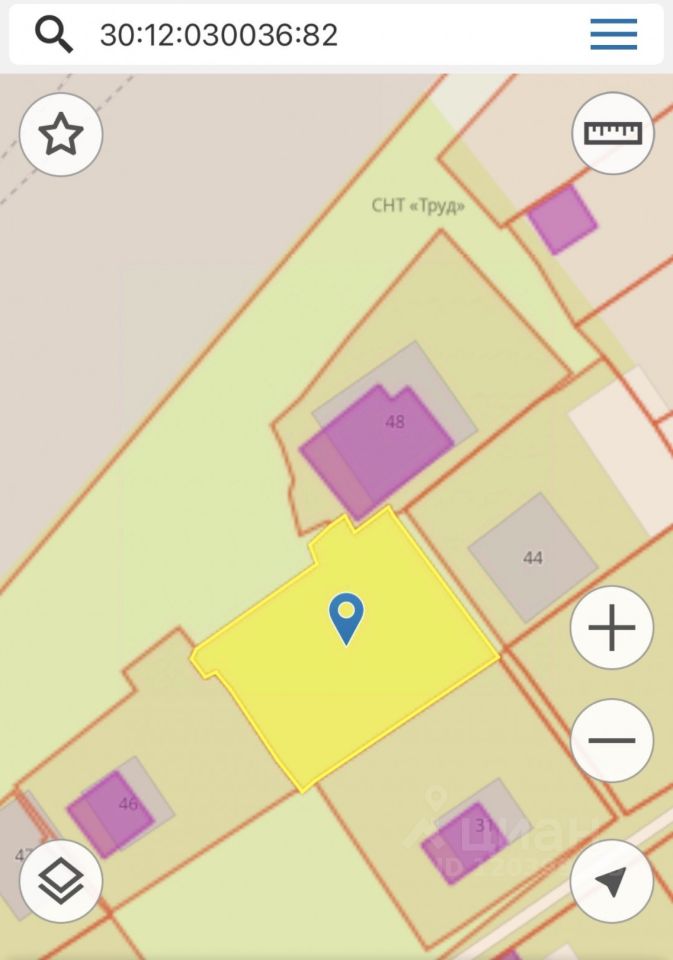This screenshot has height=960, width=673.
Task: Zoom in on the map
Action: click(612, 629)
